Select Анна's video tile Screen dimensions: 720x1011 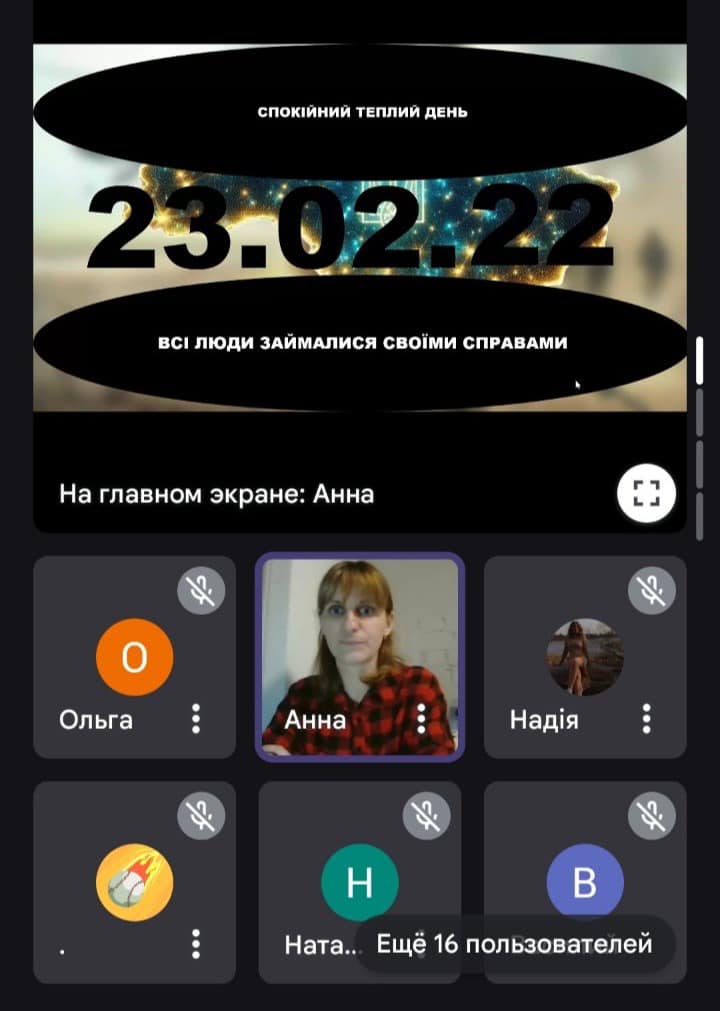(359, 640)
